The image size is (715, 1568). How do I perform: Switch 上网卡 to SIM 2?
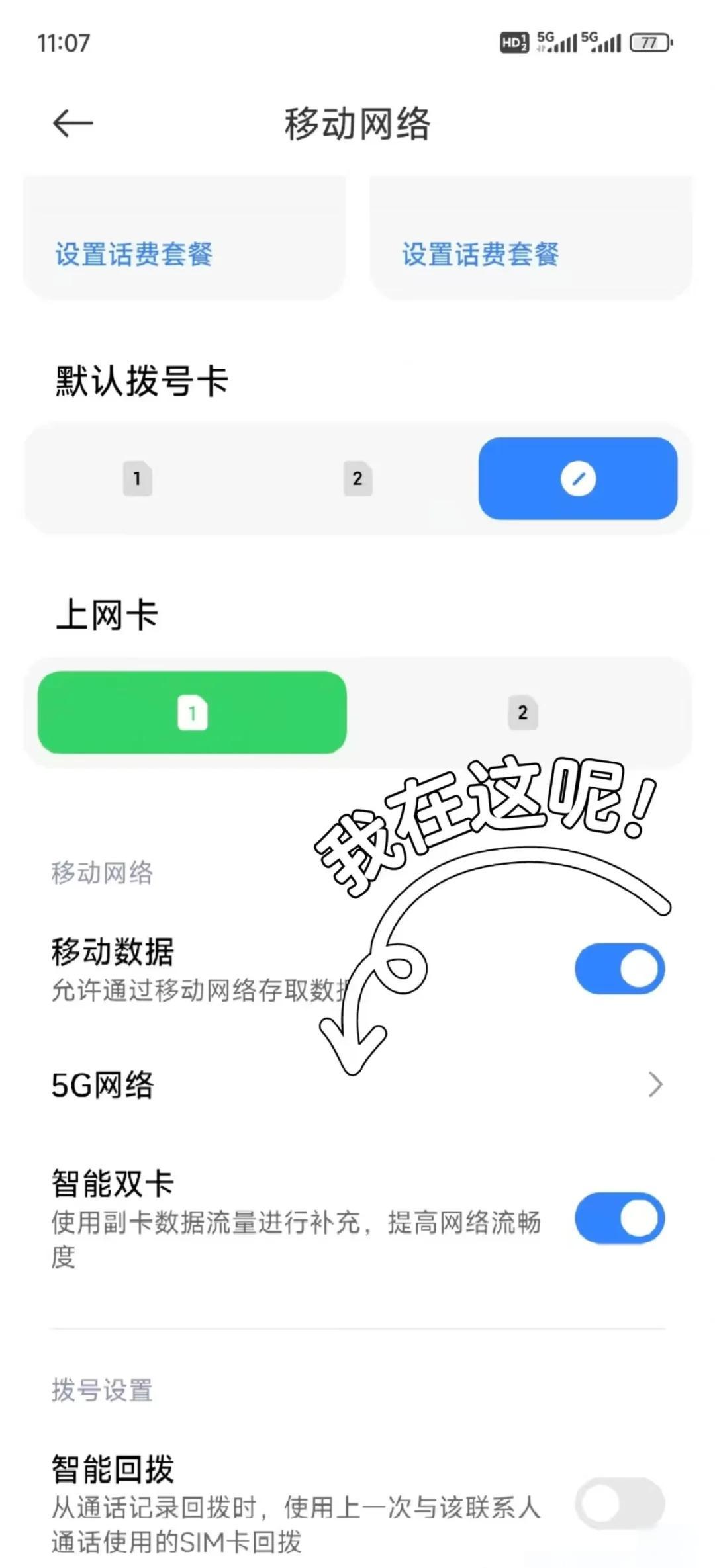click(x=522, y=713)
